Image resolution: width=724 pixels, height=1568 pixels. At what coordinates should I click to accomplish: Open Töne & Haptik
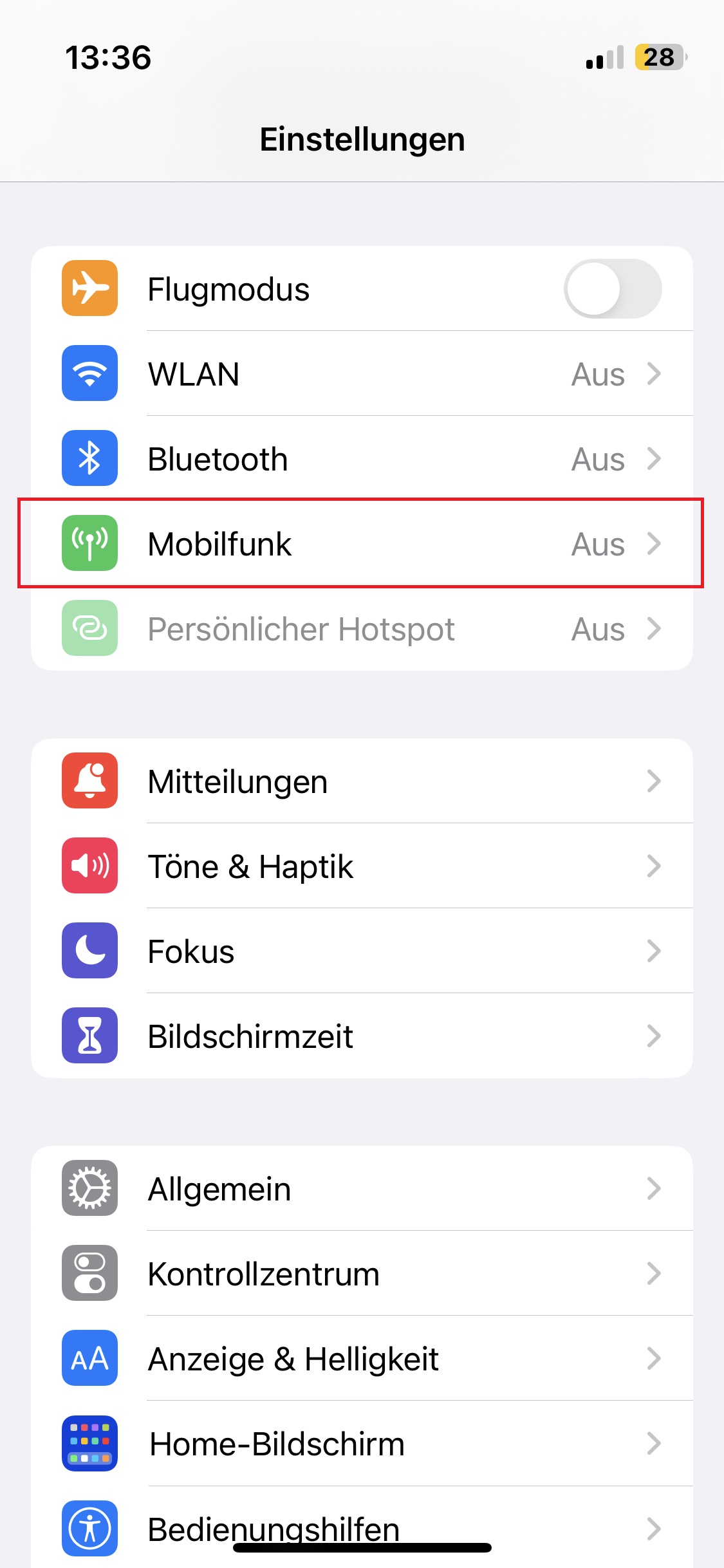362,866
